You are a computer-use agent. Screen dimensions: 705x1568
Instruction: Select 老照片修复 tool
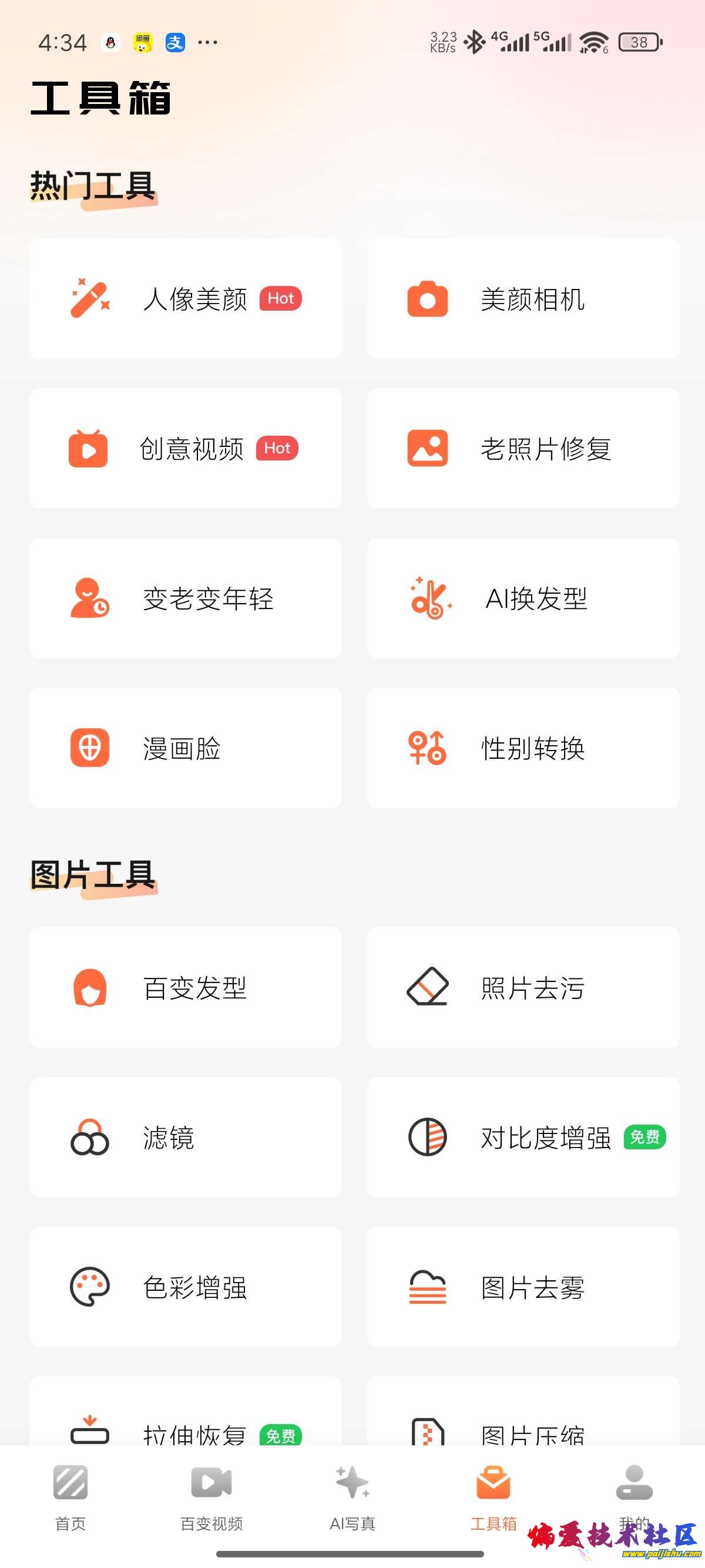point(523,449)
